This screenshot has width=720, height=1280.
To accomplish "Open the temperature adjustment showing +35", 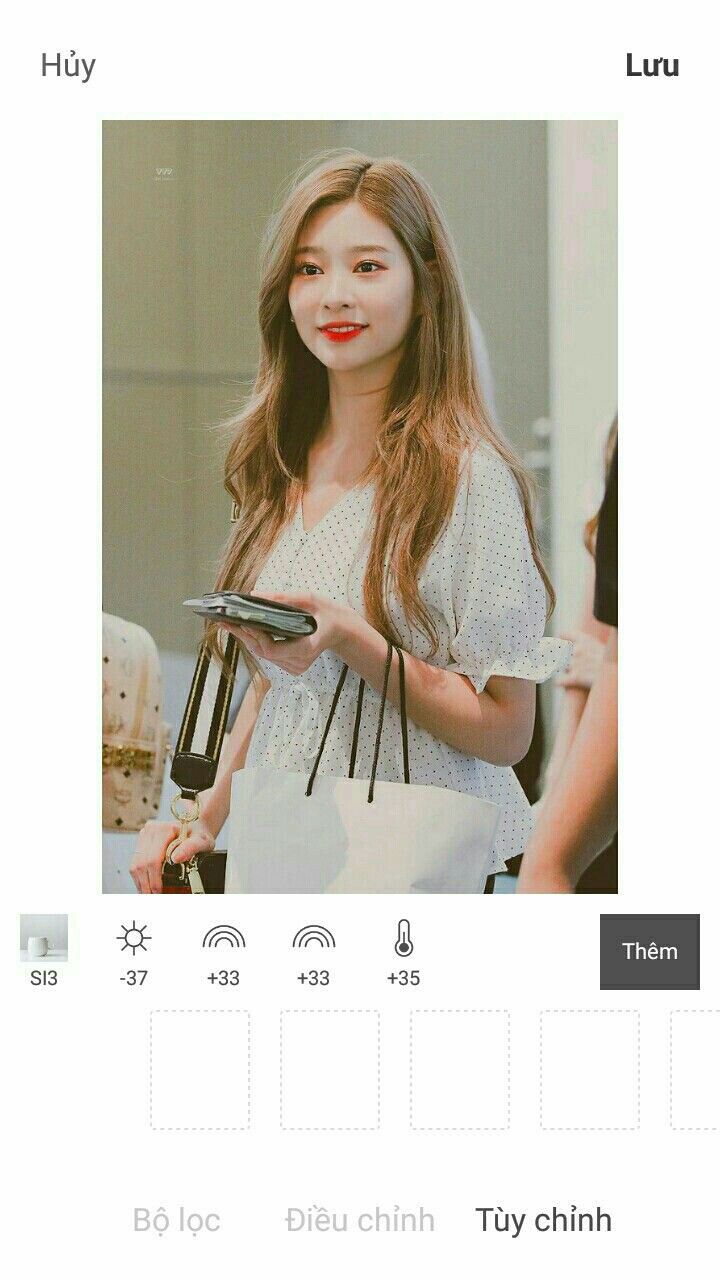I will pos(403,954).
